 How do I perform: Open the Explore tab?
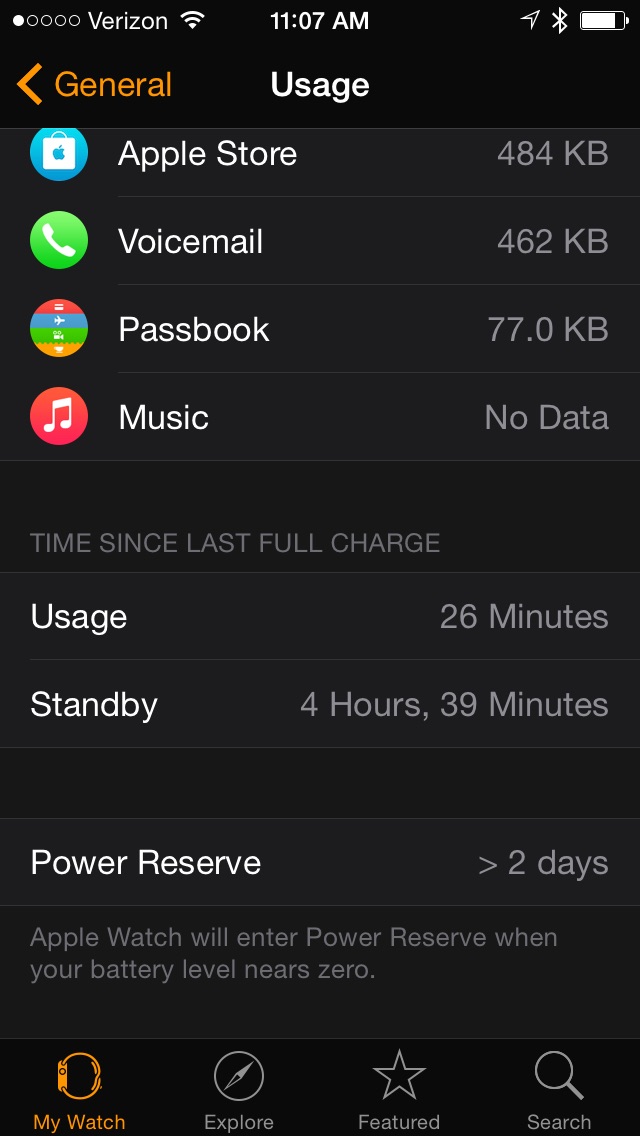[239, 1090]
